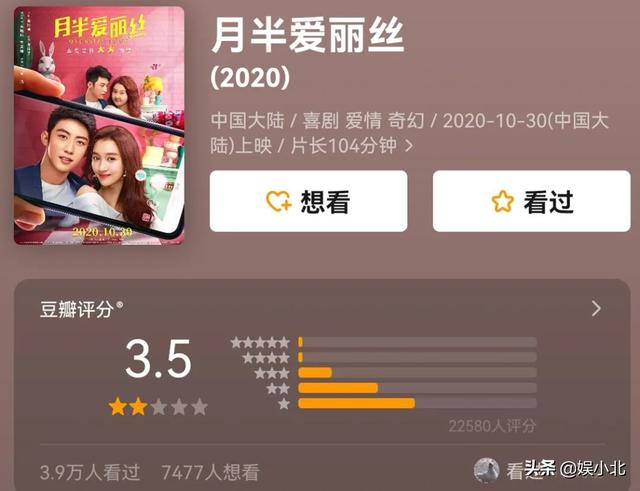Open the 月半爱丽丝 poster image

(99, 126)
